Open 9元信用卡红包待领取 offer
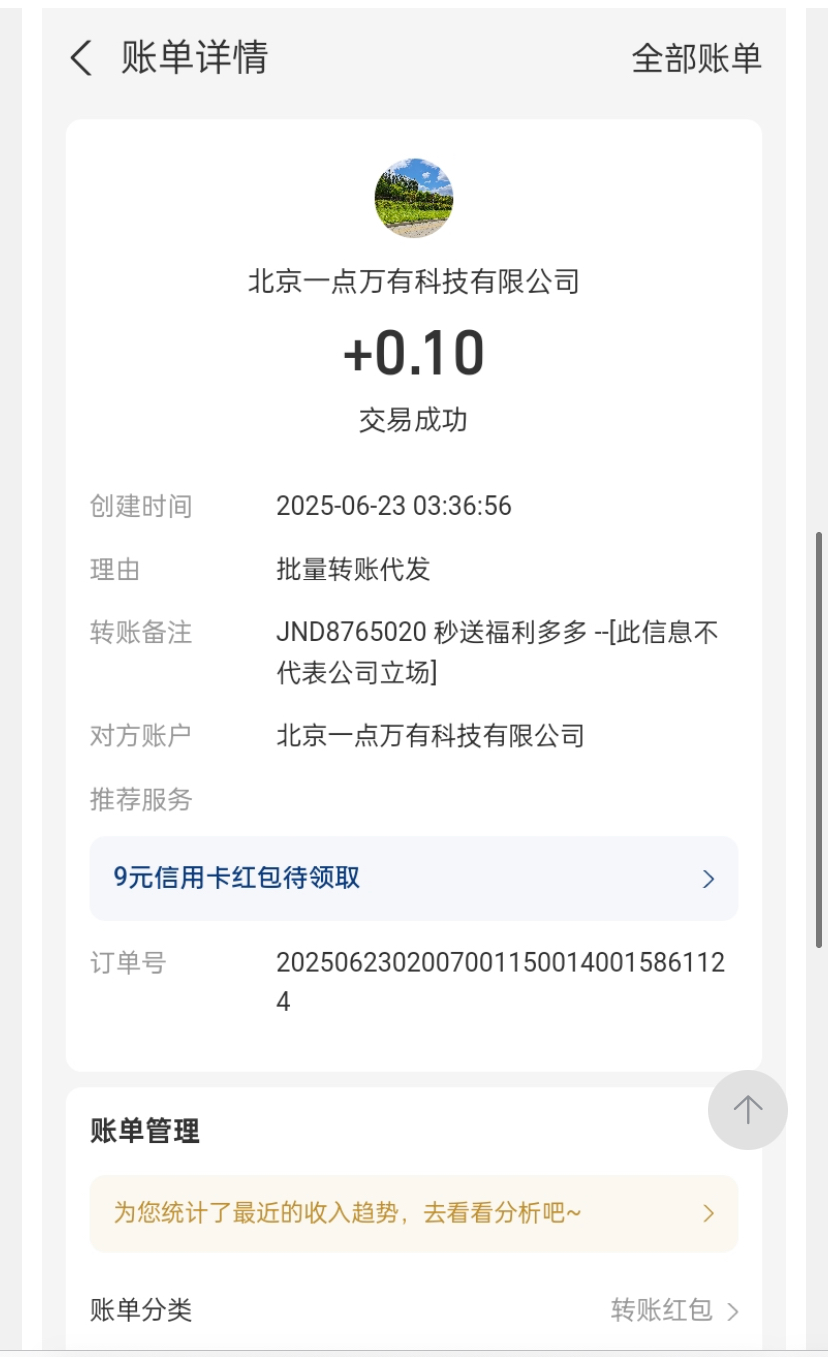828x1357 pixels. click(x=413, y=878)
